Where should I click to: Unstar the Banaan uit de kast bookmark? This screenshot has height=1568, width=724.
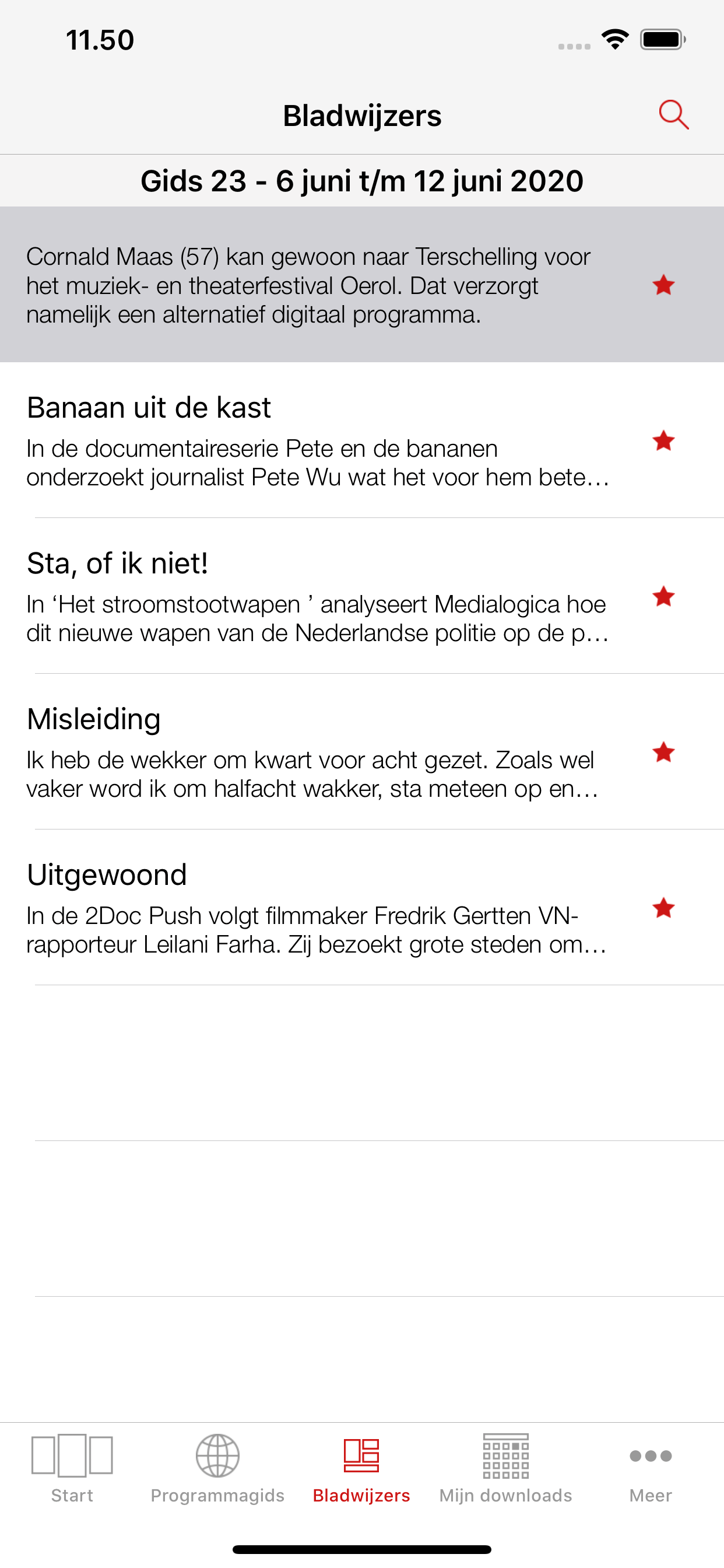[x=663, y=440]
